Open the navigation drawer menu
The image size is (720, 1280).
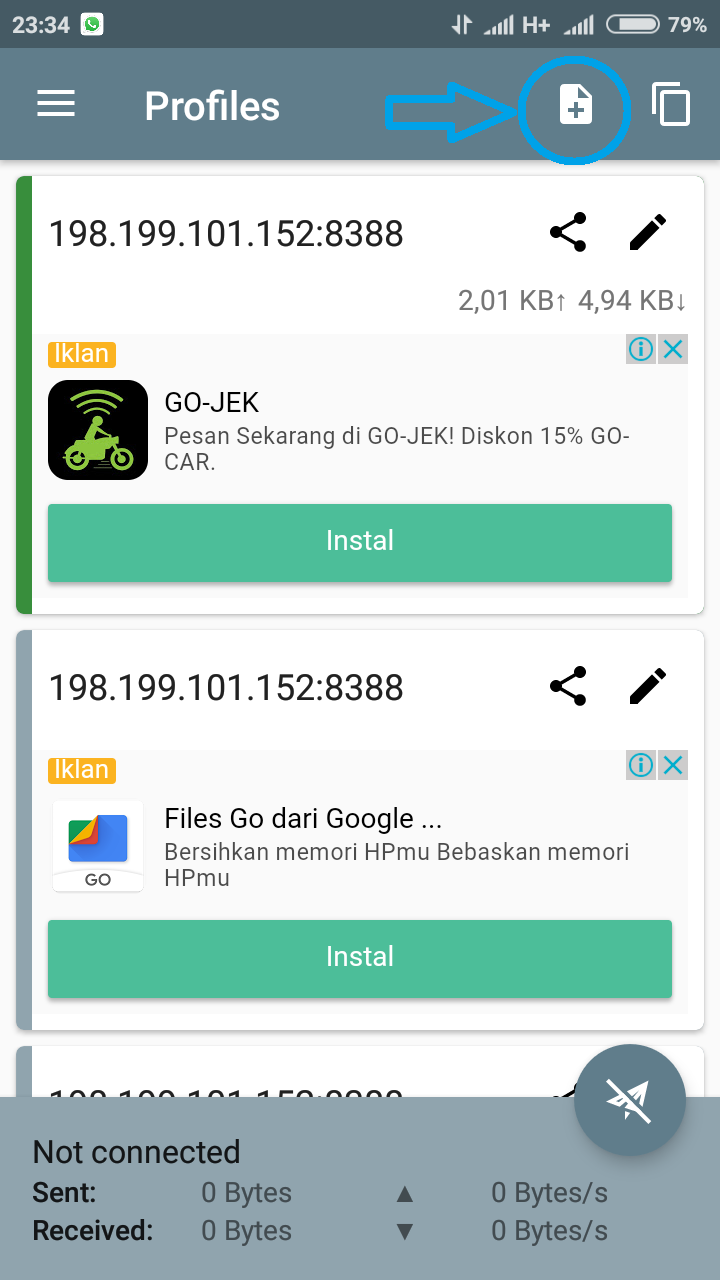coord(56,105)
